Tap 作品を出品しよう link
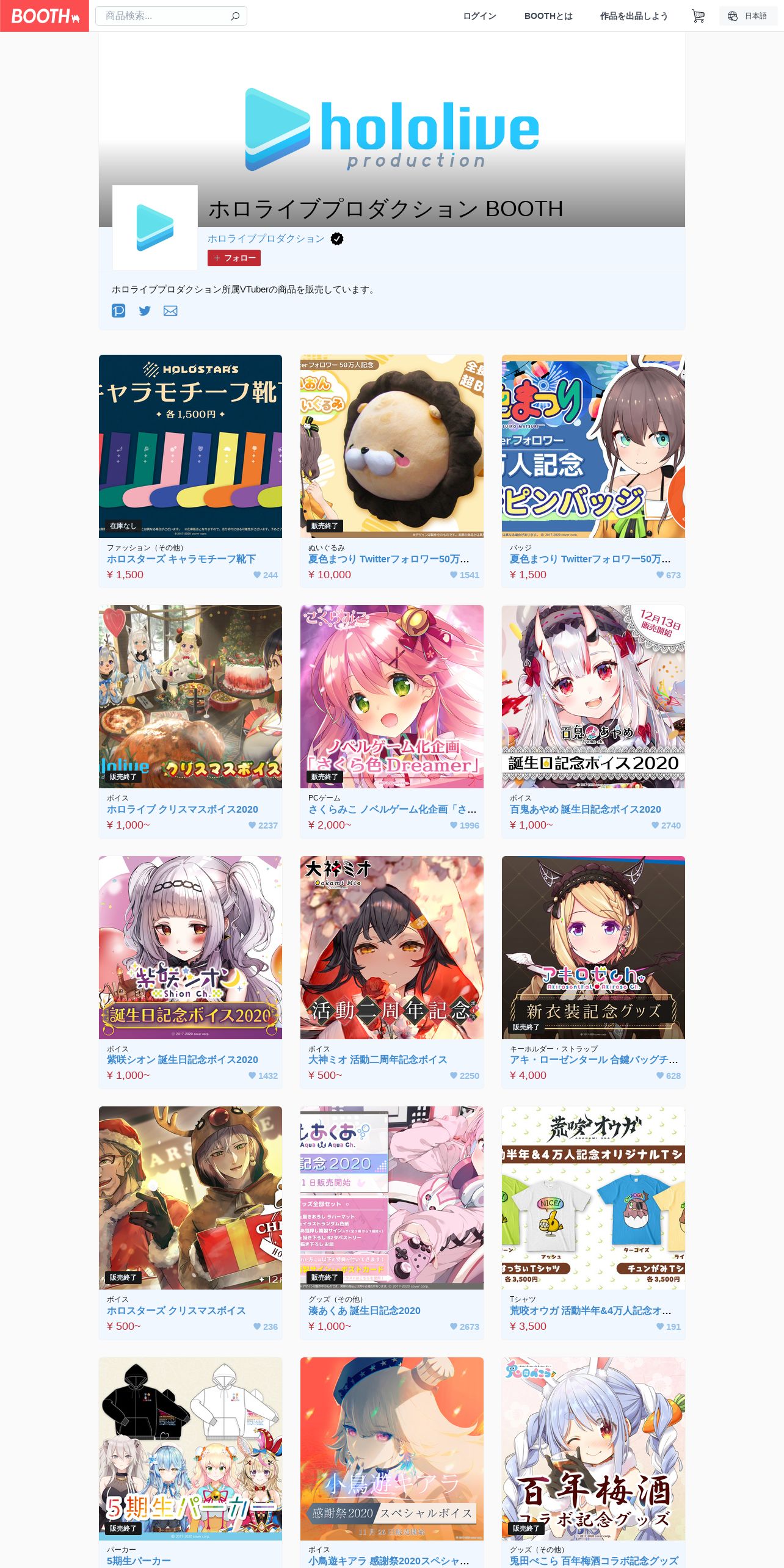This screenshot has width=784, height=1568. (x=633, y=16)
